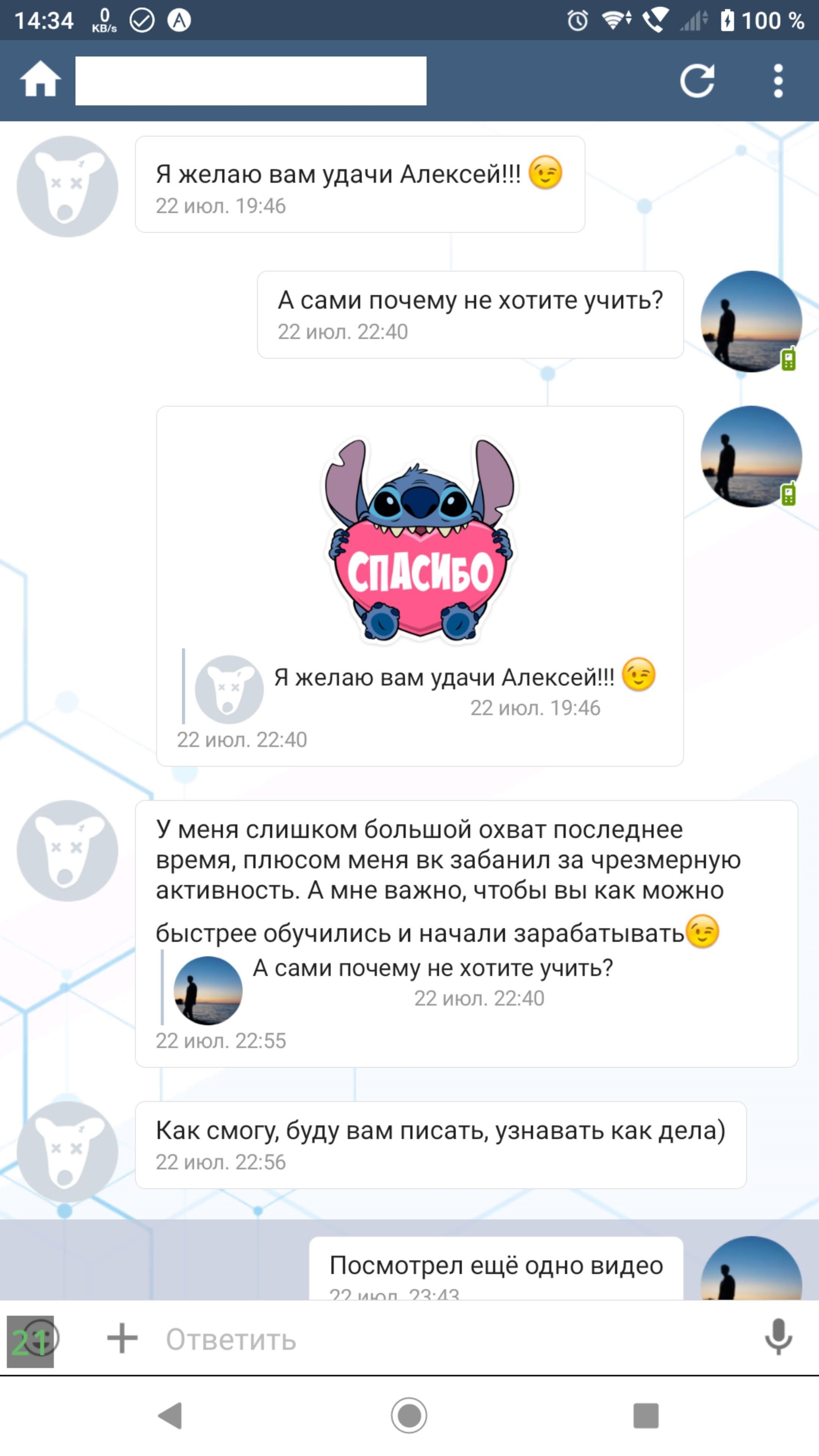The height and width of the screenshot is (1456, 819).
Task: Open the three-dot overflow menu
Action: click(778, 81)
